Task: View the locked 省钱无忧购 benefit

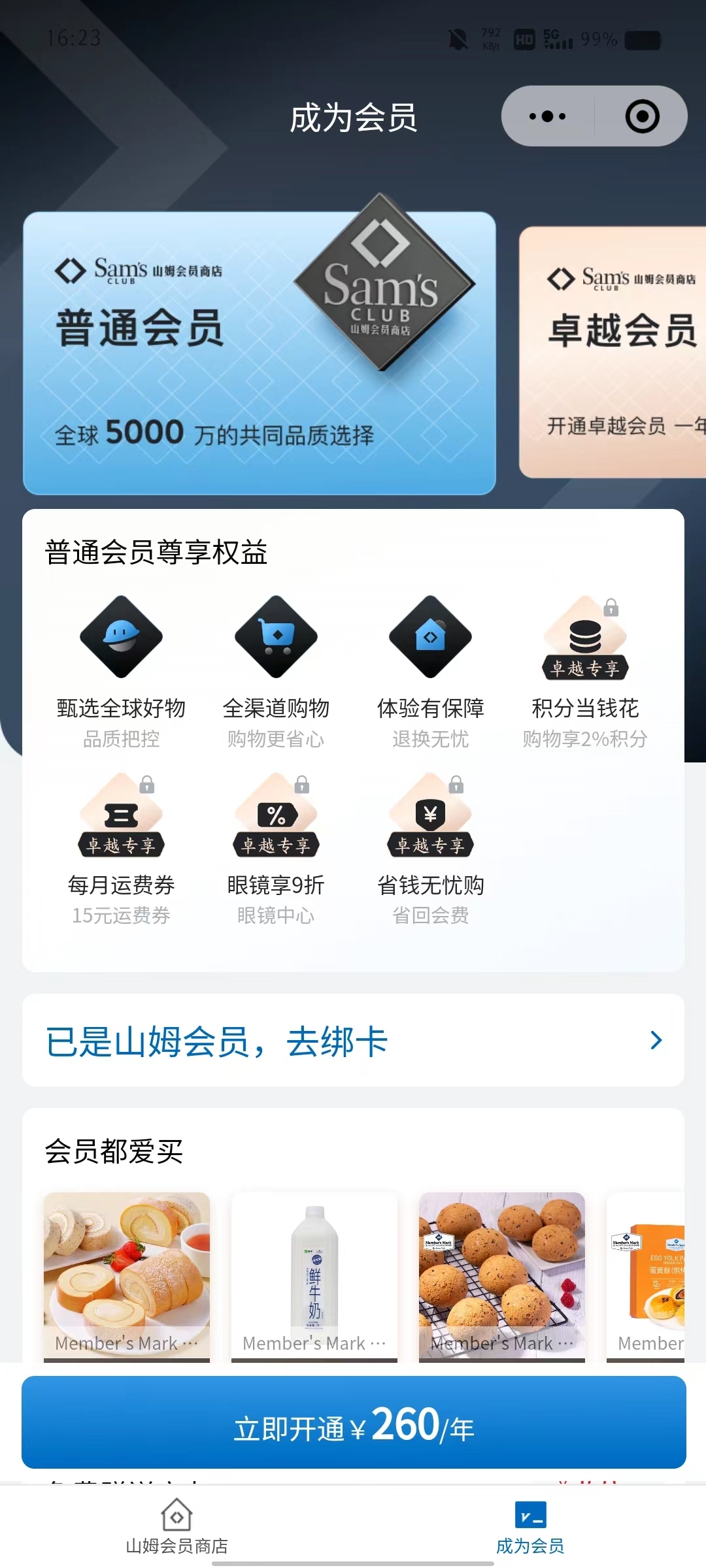Action: 430,847
